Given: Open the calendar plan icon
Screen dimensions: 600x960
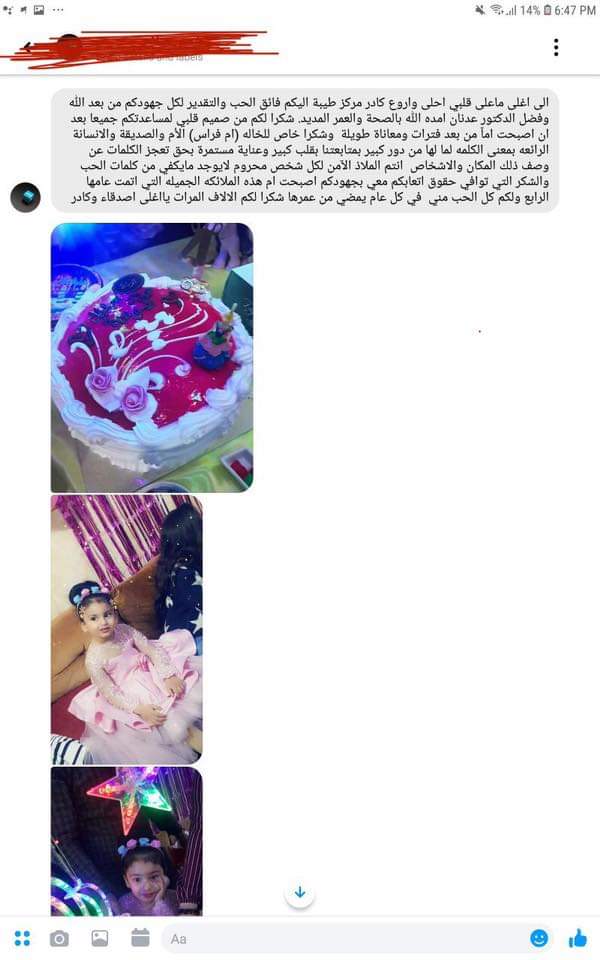Looking at the screenshot, I should coord(139,938).
